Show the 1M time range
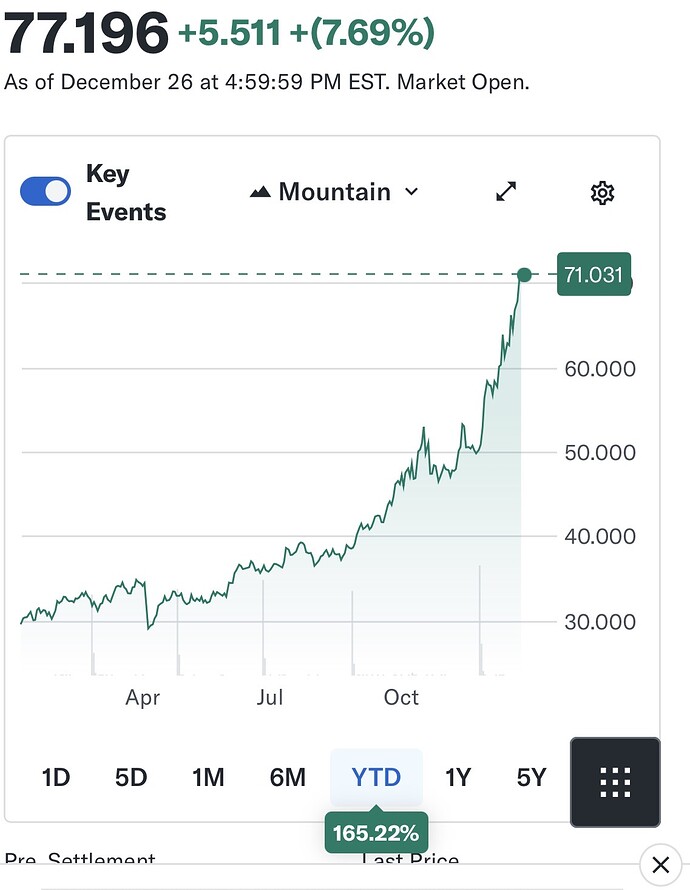690x890 pixels. (208, 777)
